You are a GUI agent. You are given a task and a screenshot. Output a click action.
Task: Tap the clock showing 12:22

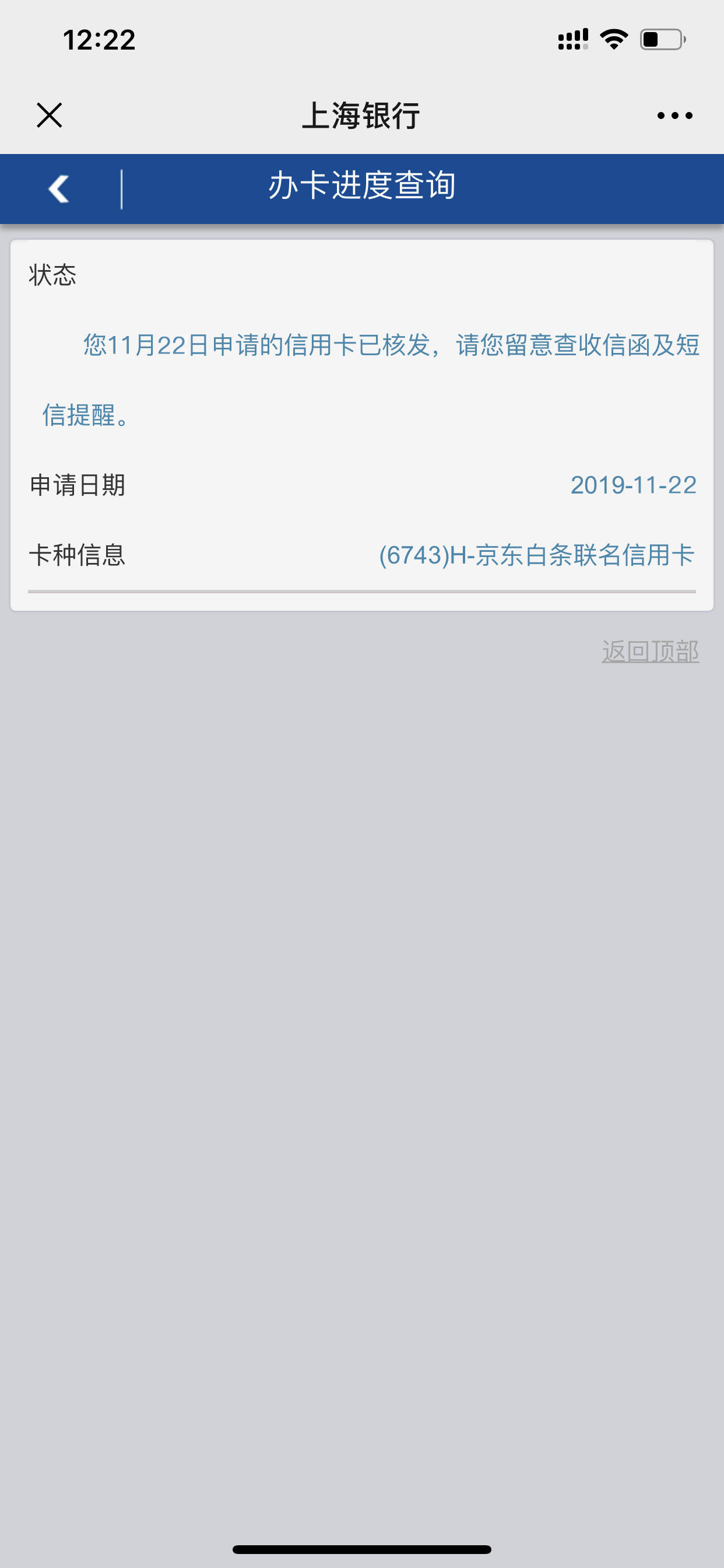99,39
